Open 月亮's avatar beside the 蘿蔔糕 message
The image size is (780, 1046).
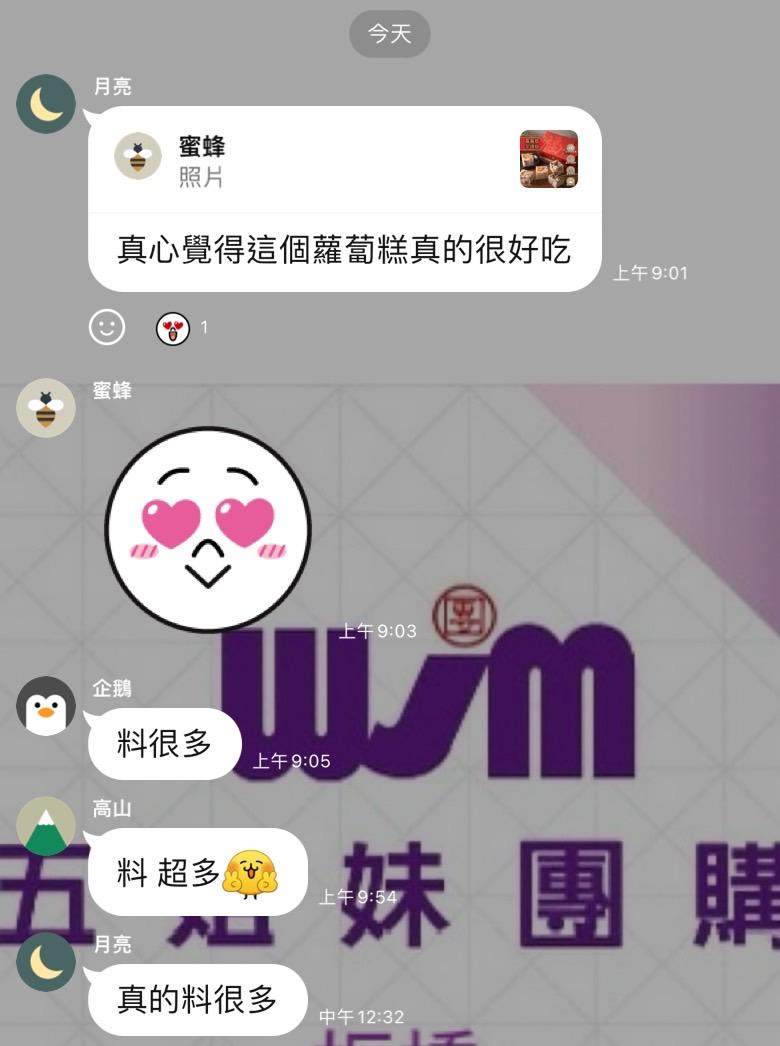46,104
